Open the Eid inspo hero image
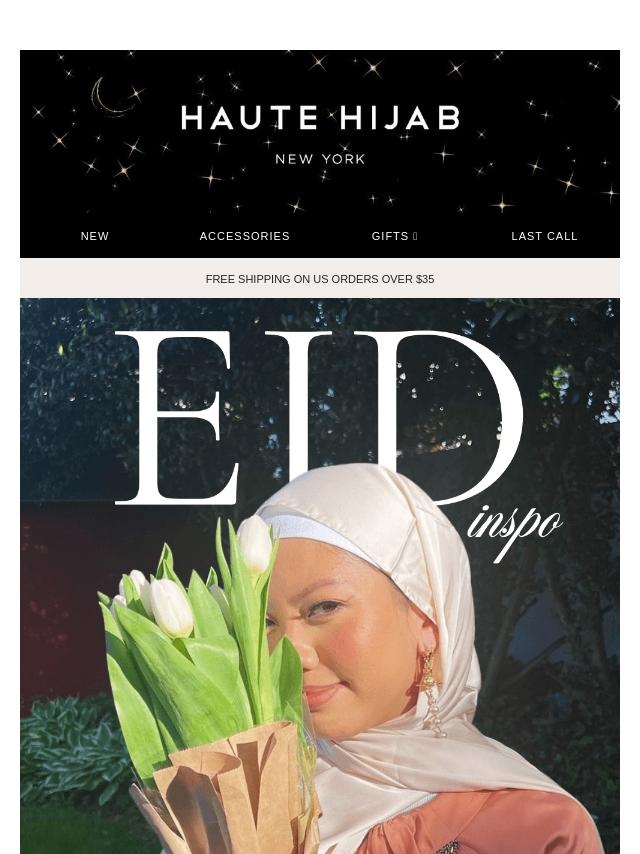The height and width of the screenshot is (854, 640). point(320,576)
